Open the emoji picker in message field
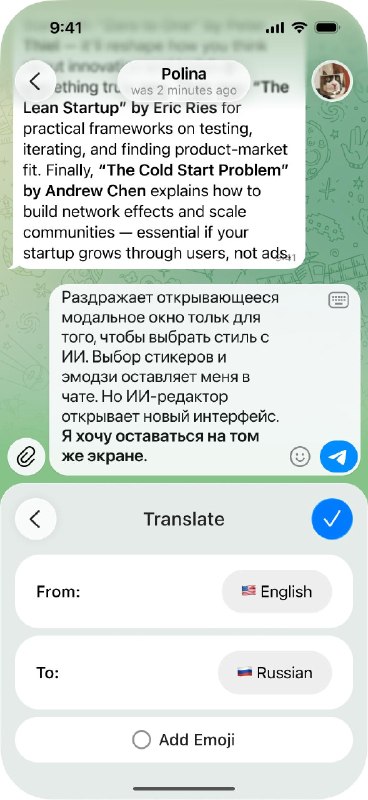The height and width of the screenshot is (800, 368). click(300, 457)
